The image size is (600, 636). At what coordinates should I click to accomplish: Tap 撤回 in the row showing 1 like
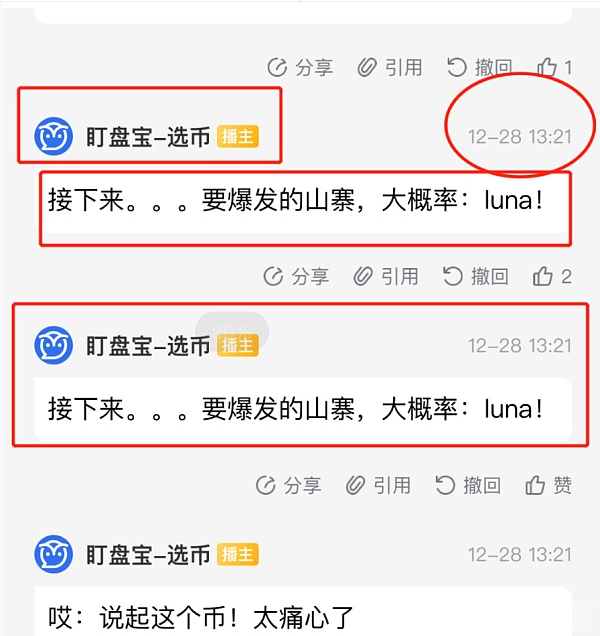[480, 68]
